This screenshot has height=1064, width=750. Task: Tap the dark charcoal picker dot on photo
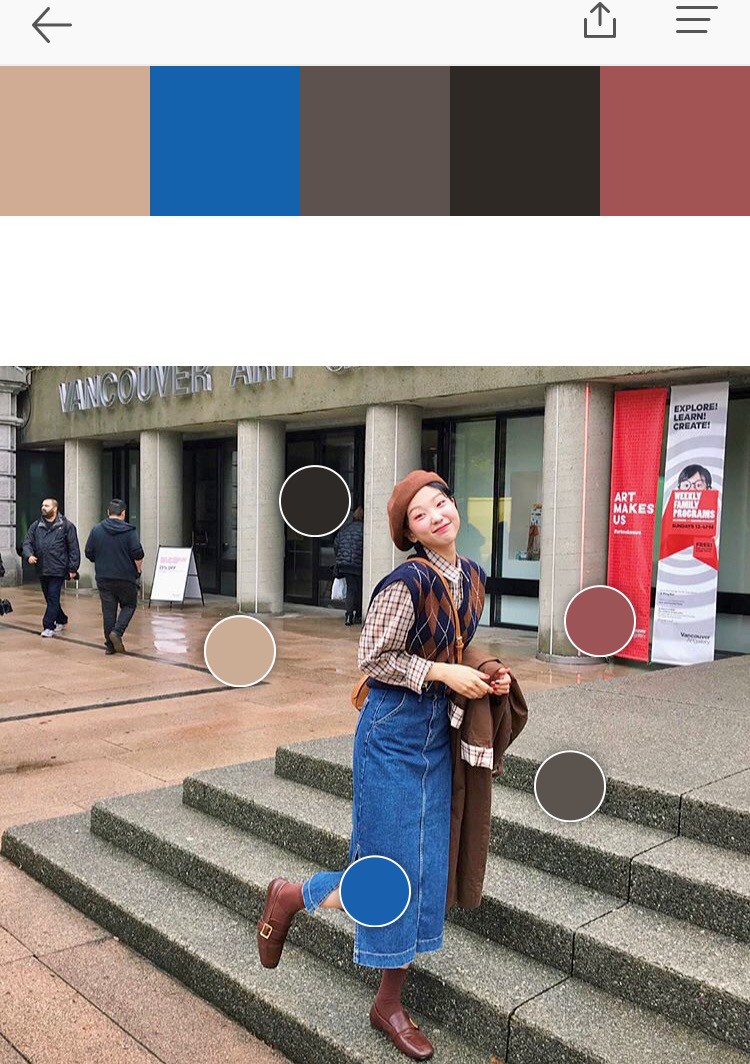pyautogui.click(x=315, y=501)
